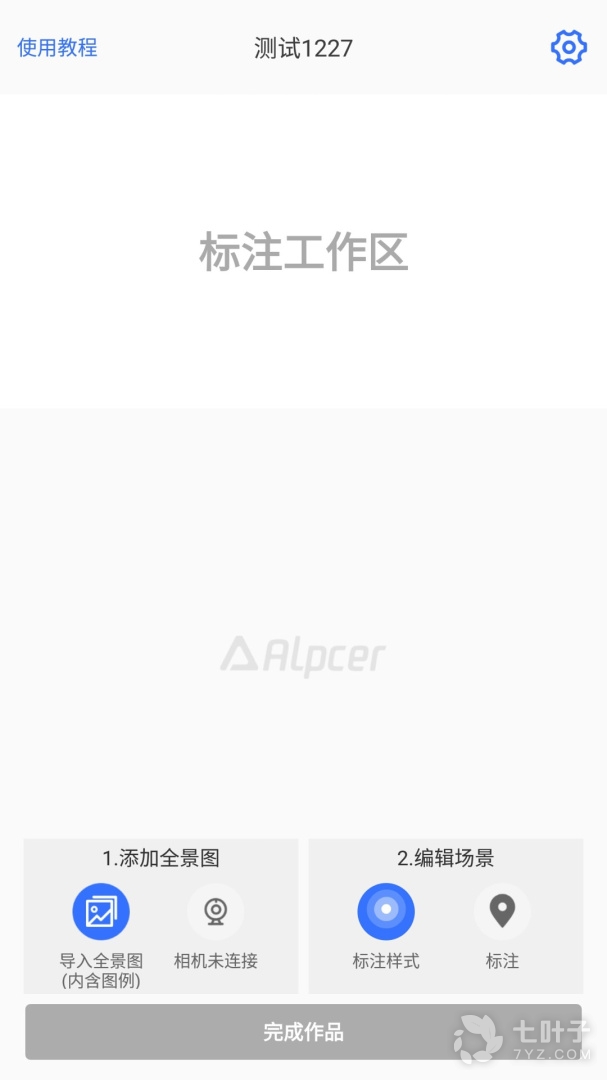This screenshot has height=1080, width=607.
Task: Choose 标注样式 annotation style
Action: coord(386,912)
